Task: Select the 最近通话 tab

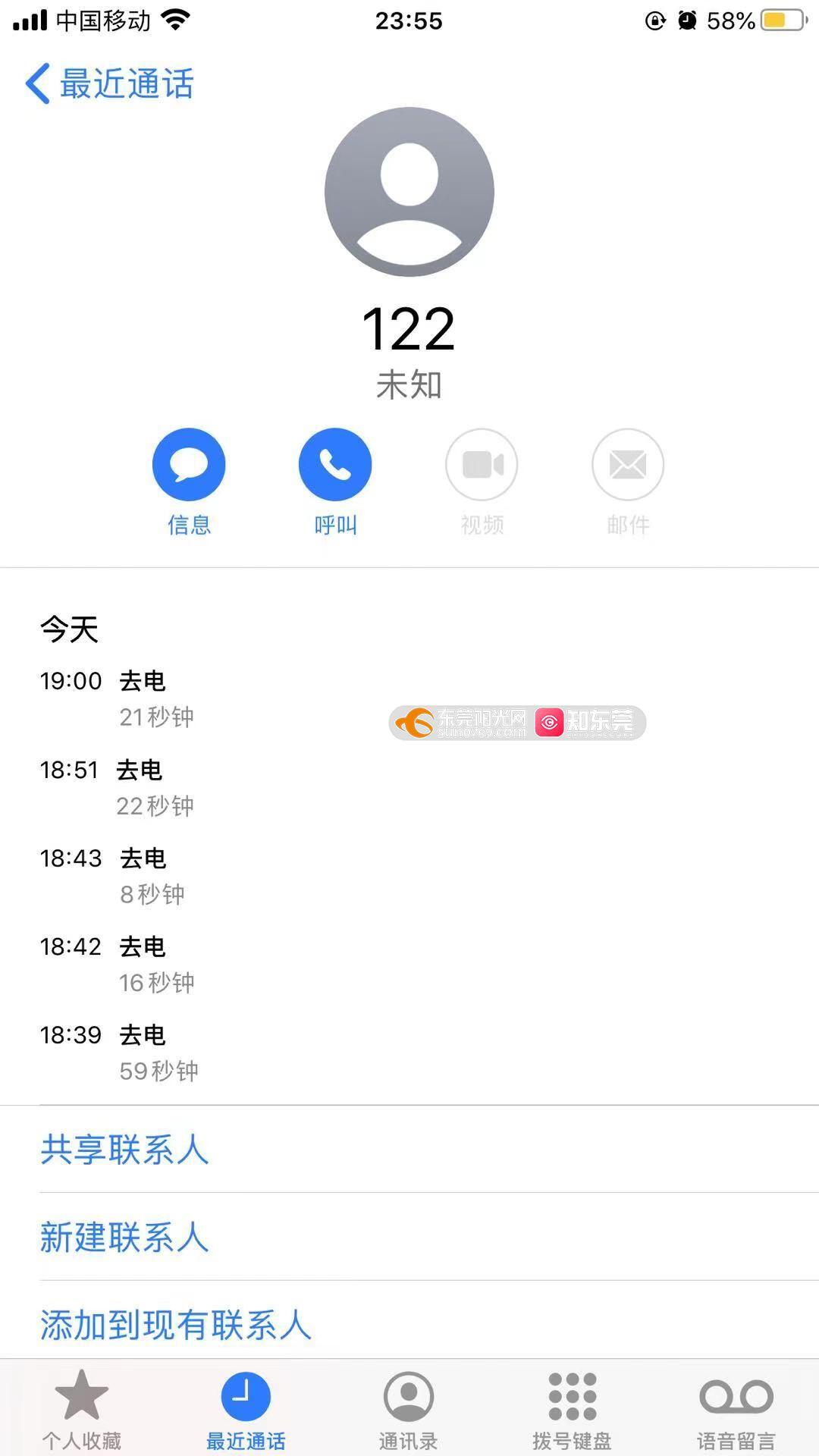Action: (x=246, y=1409)
